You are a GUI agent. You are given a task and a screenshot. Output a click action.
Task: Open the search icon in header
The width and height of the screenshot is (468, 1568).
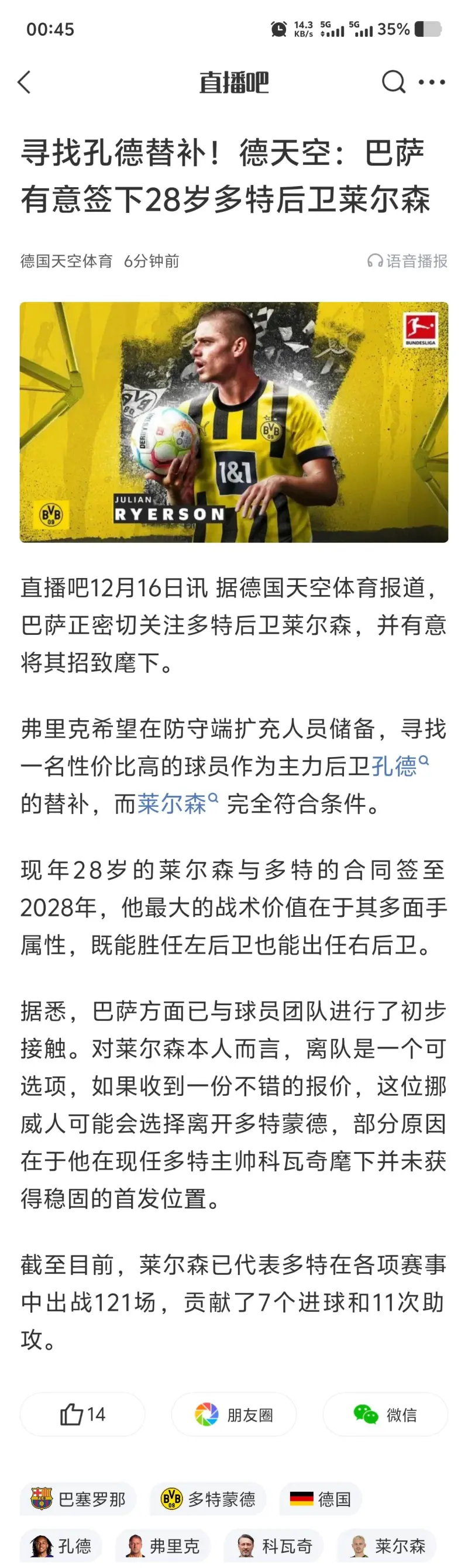coord(393,81)
